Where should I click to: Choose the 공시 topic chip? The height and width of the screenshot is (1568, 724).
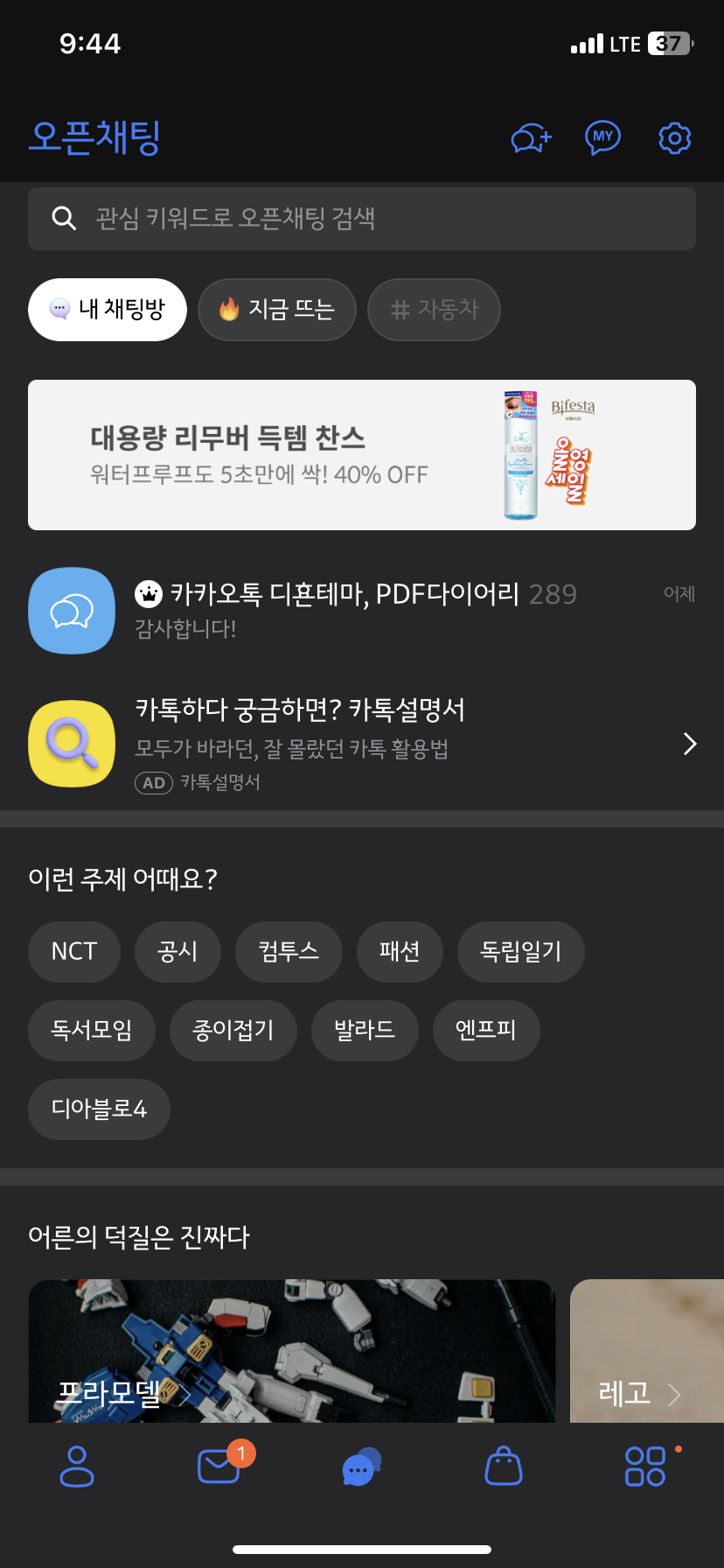click(178, 952)
